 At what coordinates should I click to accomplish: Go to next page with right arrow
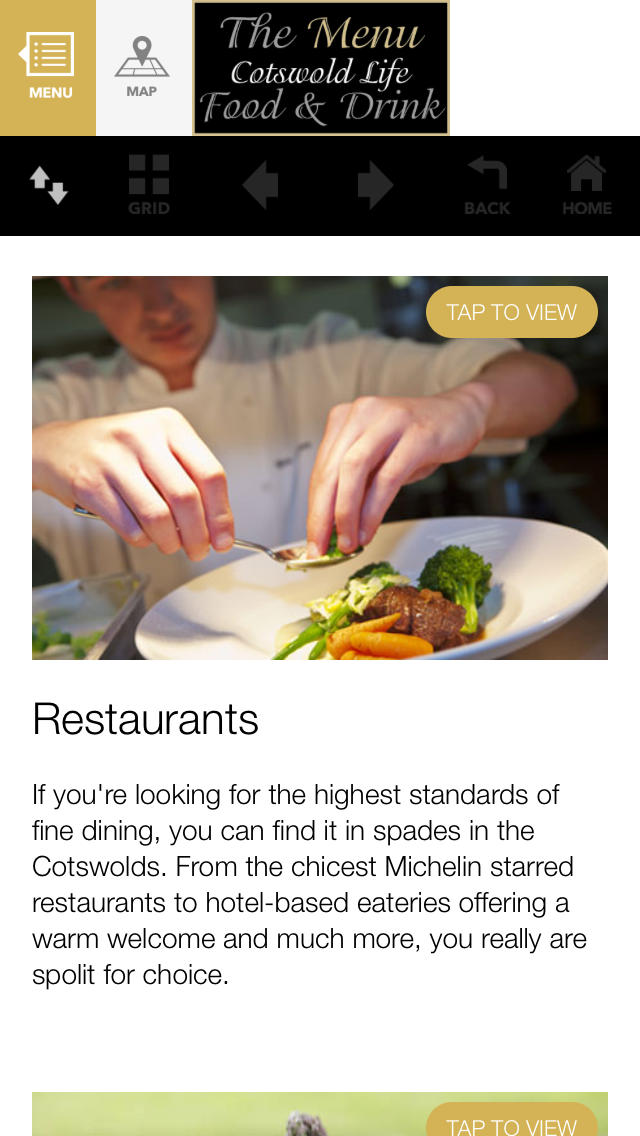(x=375, y=186)
